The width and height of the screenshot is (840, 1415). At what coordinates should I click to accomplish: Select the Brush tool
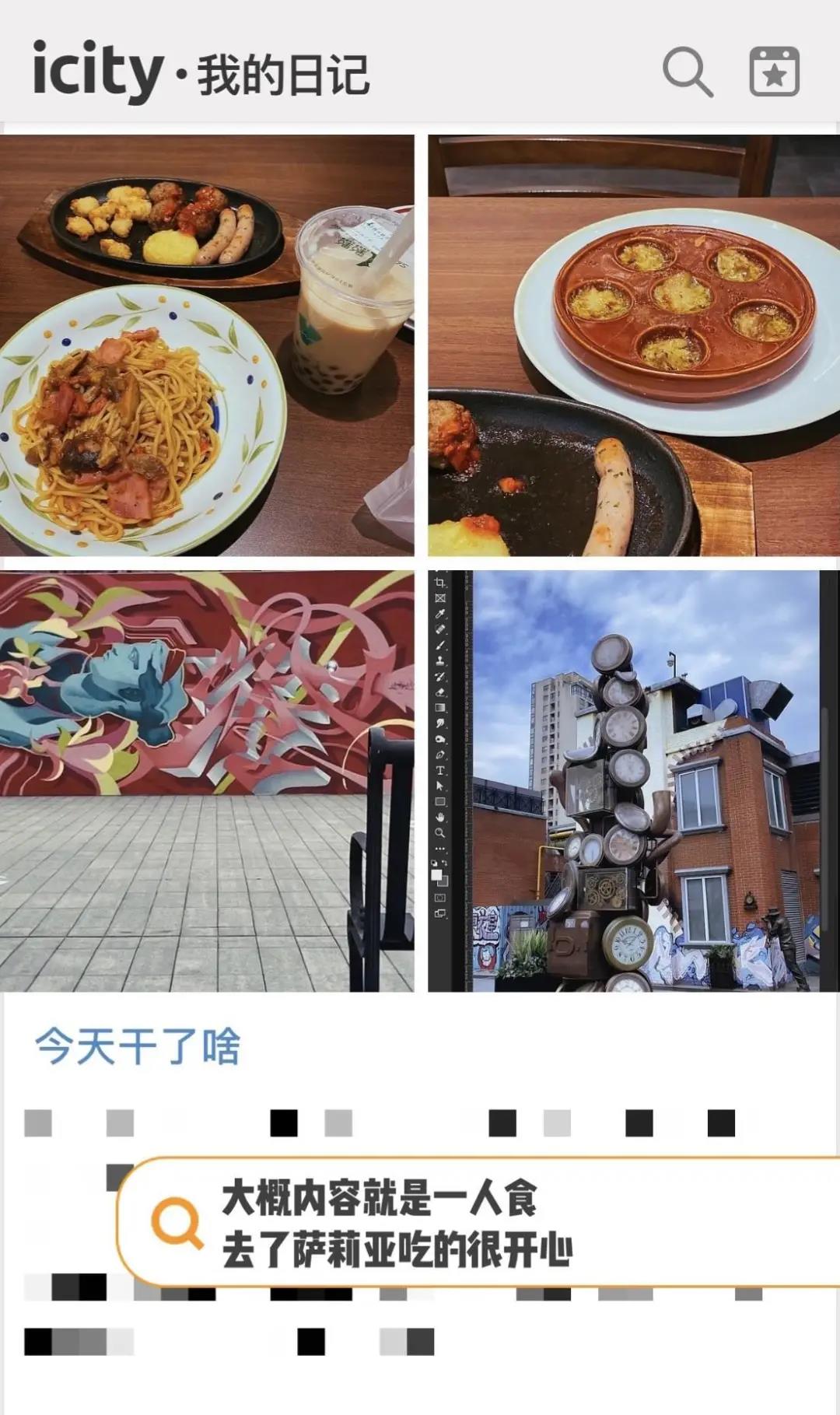[440, 644]
